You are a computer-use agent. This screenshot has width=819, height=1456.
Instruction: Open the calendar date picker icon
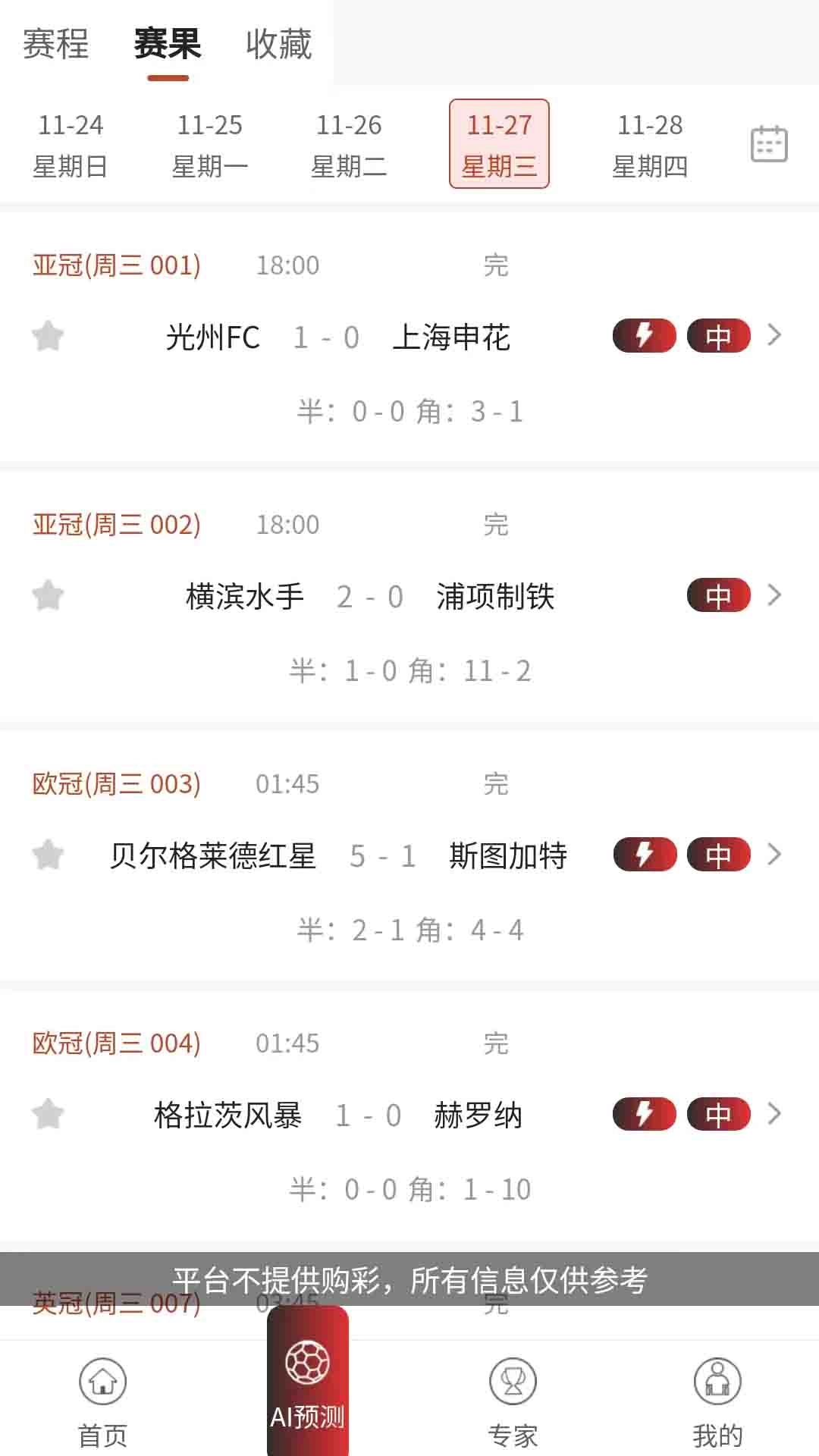pos(769,143)
